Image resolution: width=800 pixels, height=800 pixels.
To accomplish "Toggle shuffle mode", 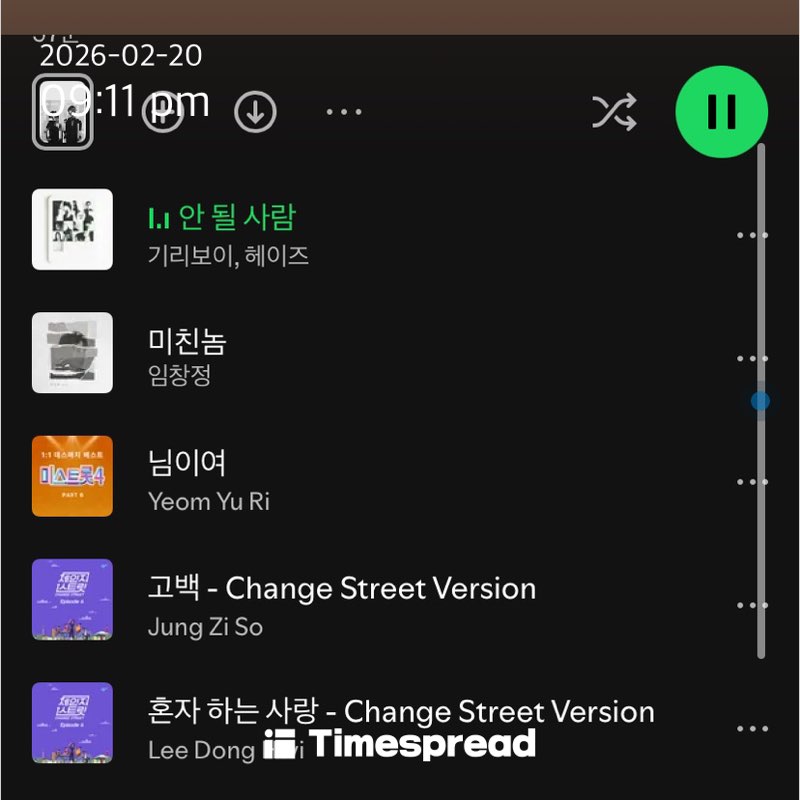I will [614, 113].
